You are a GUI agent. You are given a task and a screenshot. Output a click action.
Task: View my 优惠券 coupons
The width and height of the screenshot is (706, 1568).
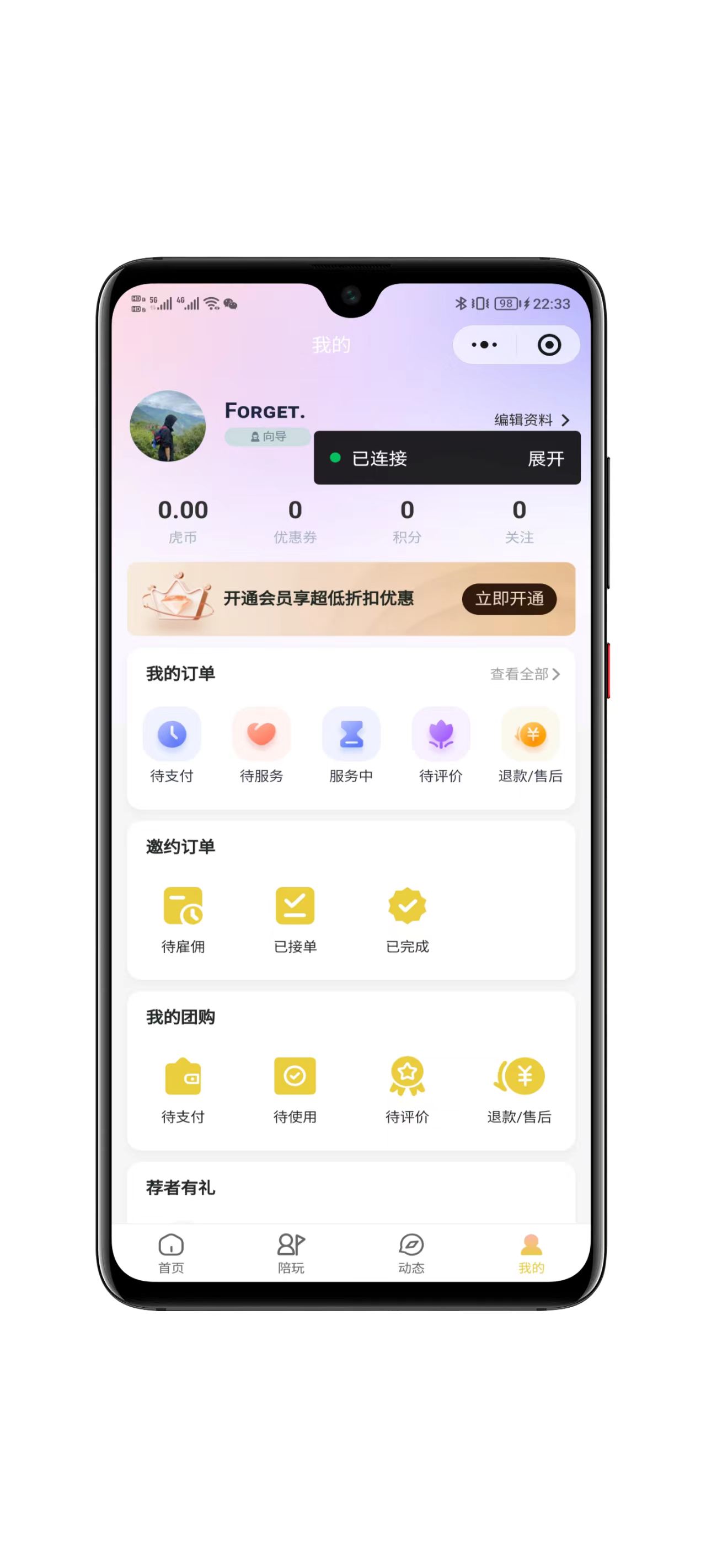tap(295, 520)
